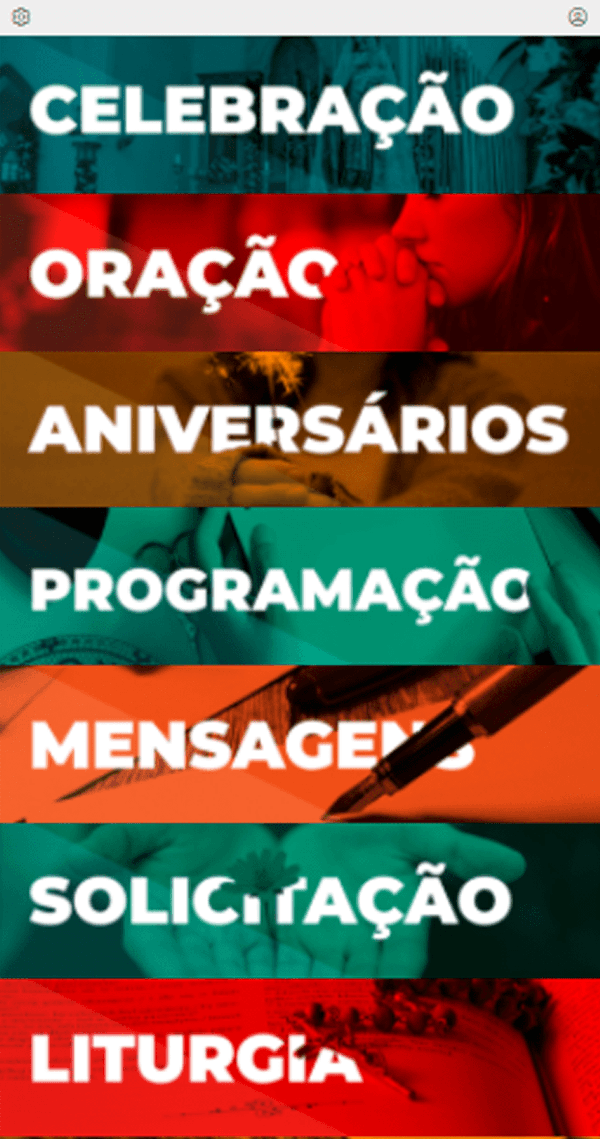Open the Solicitação section
Screen dimensions: 600x1139
click(x=300, y=900)
